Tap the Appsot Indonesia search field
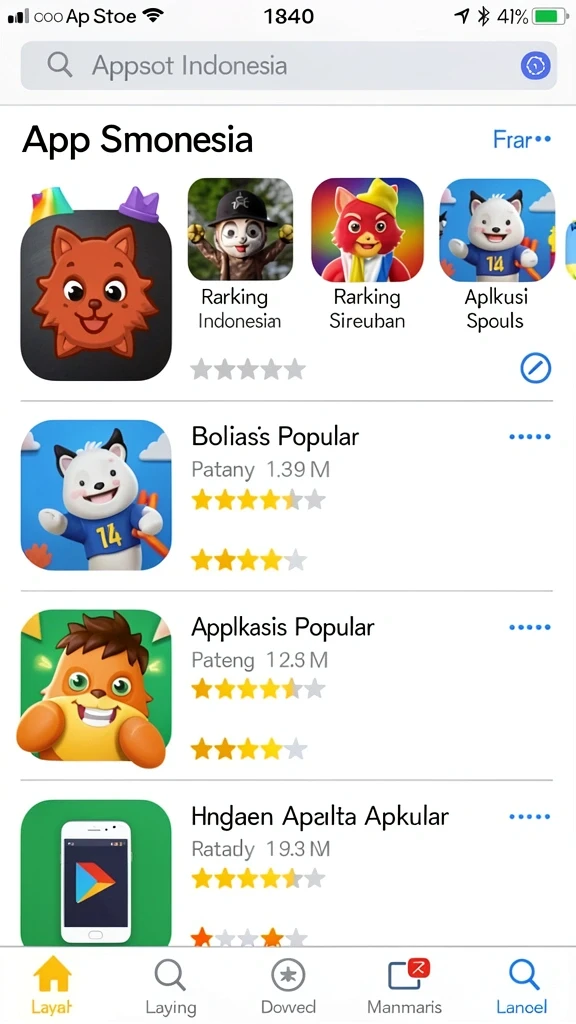Image resolution: width=576 pixels, height=1024 pixels. pyautogui.click(x=289, y=65)
